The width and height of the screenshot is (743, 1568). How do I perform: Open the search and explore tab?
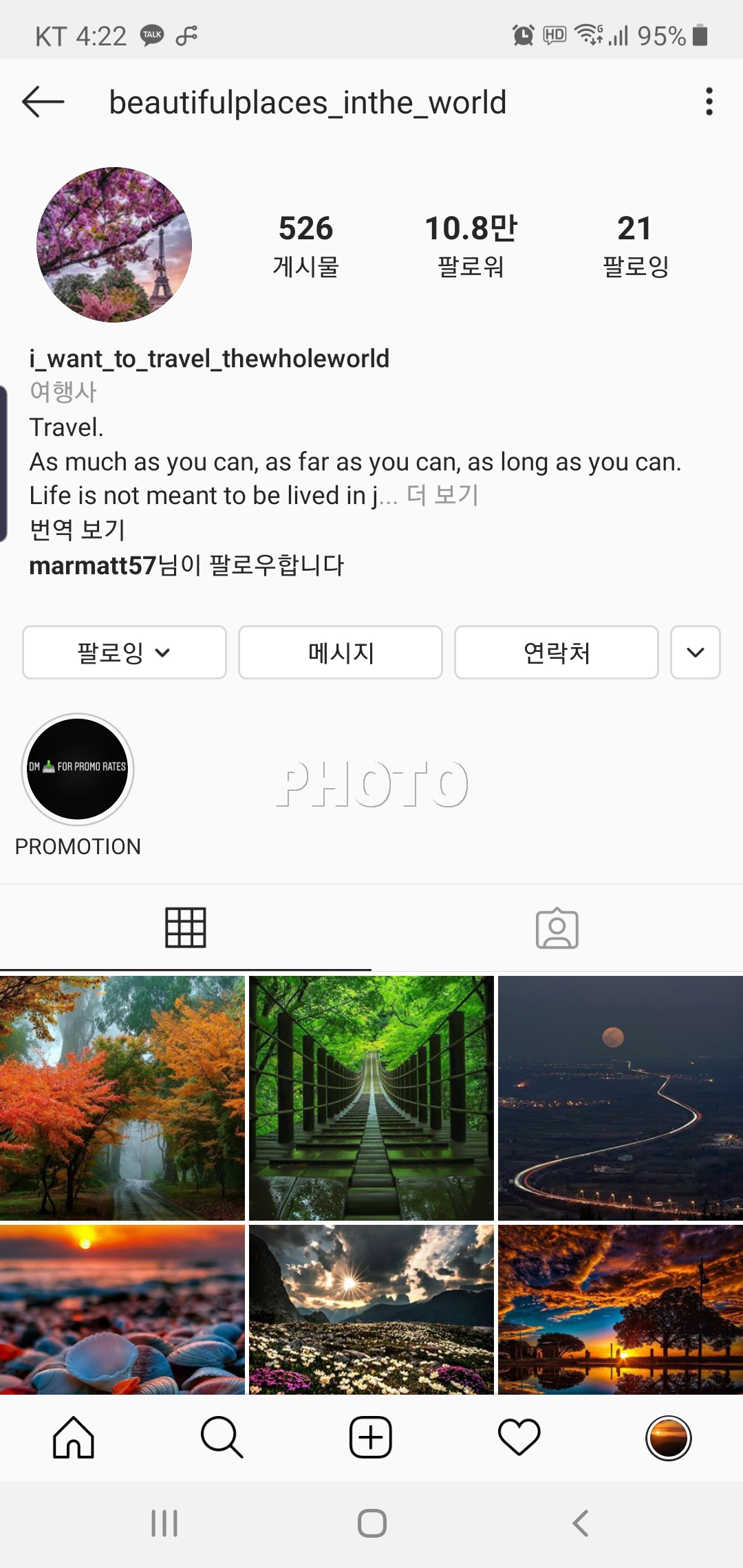[x=222, y=1437]
